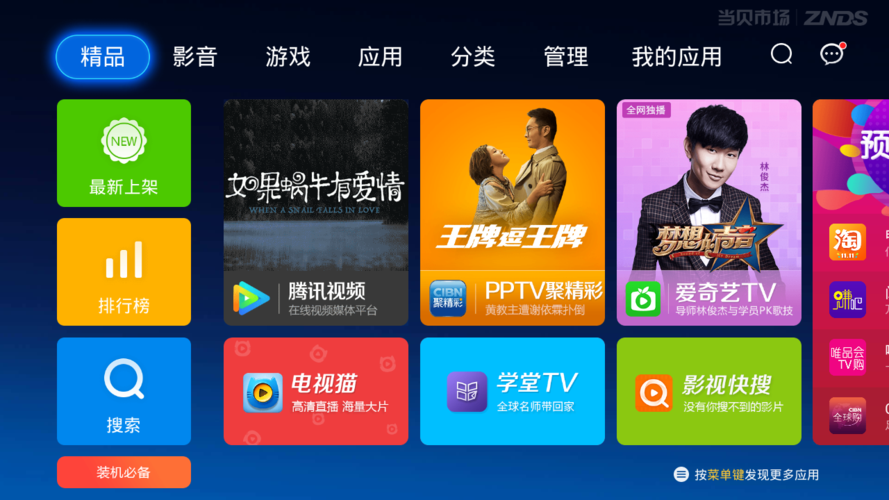Open the 学堂TV app card
The image size is (889, 500).
pyautogui.click(x=512, y=391)
